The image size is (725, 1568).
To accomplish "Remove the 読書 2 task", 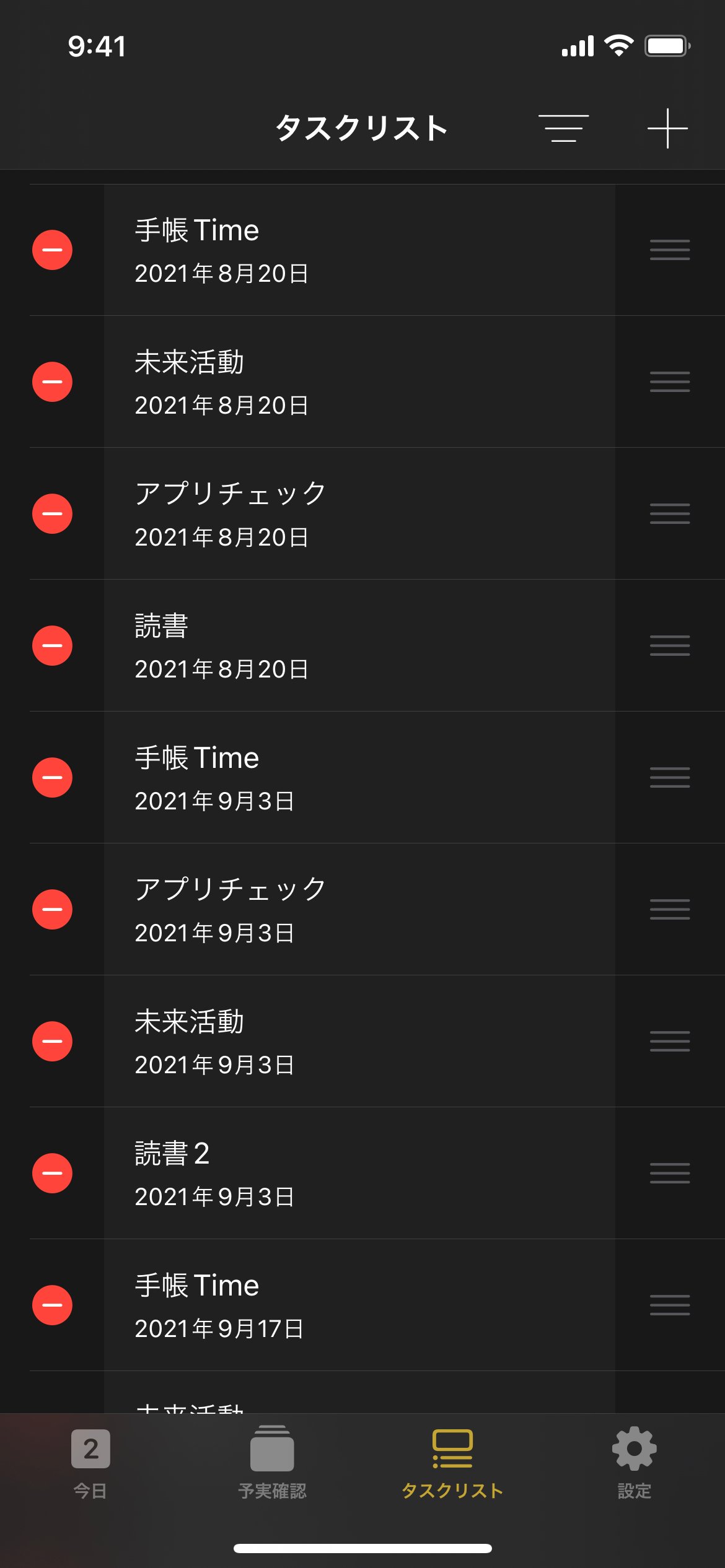I will tap(52, 1174).
